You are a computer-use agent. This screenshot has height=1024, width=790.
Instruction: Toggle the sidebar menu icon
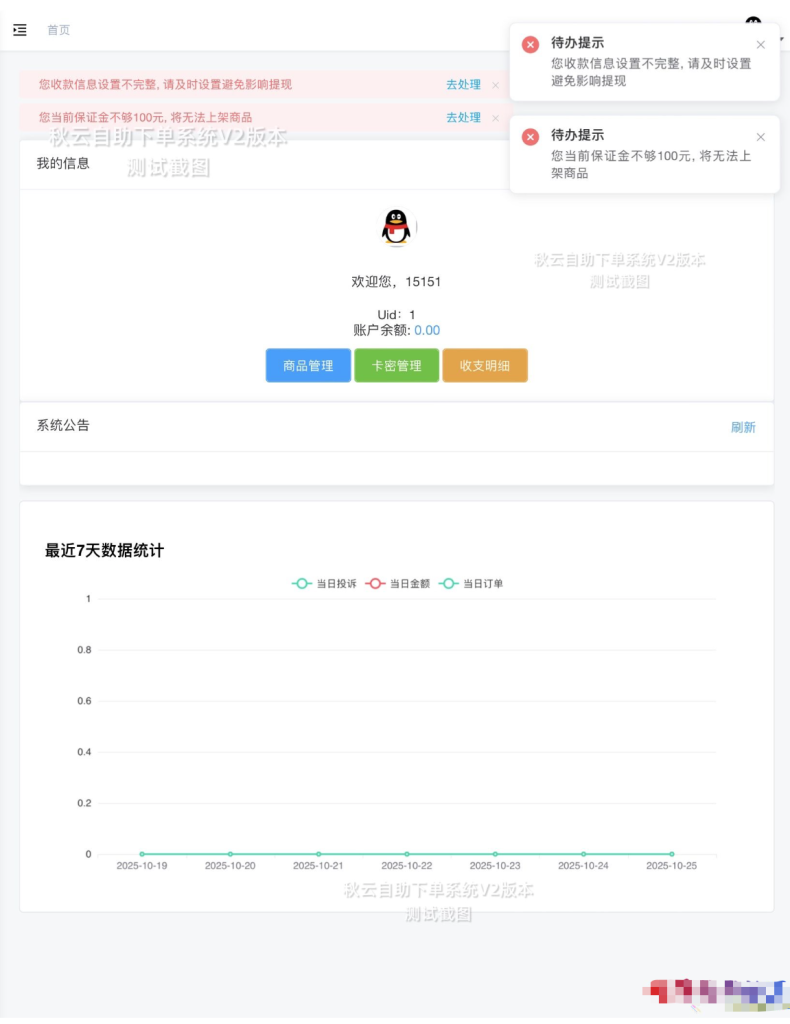pos(20,30)
